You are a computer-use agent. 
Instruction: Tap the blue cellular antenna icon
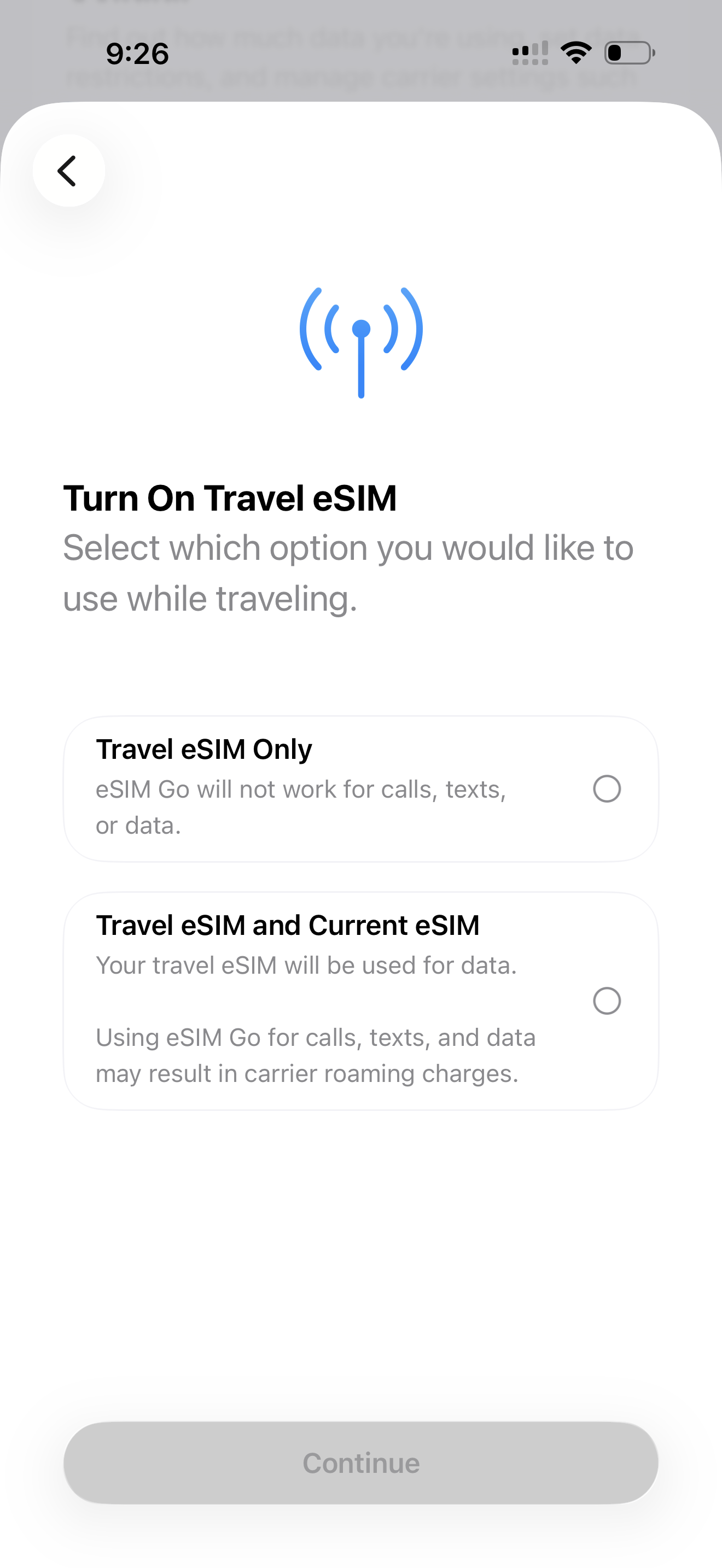(x=360, y=341)
